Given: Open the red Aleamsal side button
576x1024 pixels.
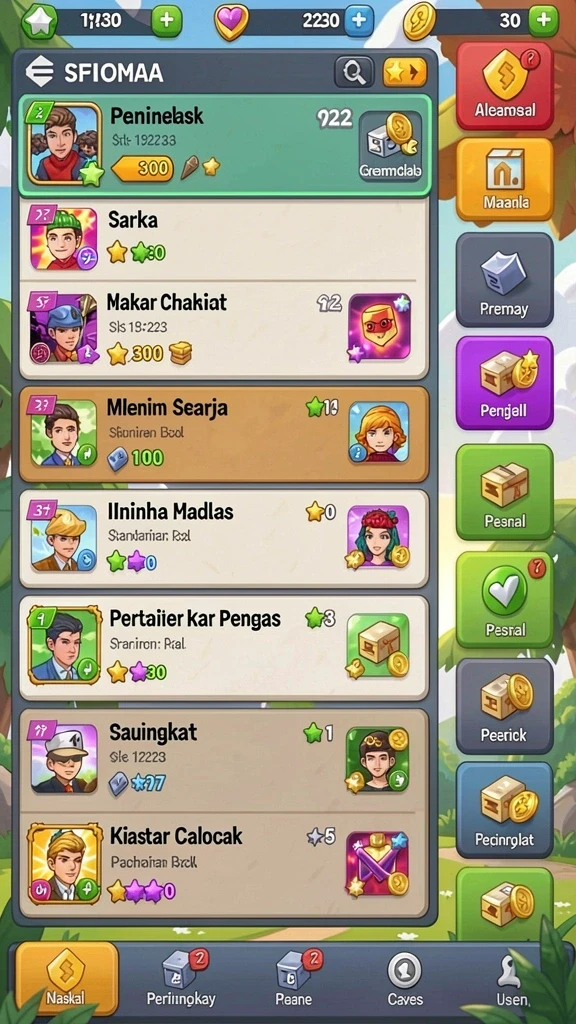Looking at the screenshot, I should 504,86.
